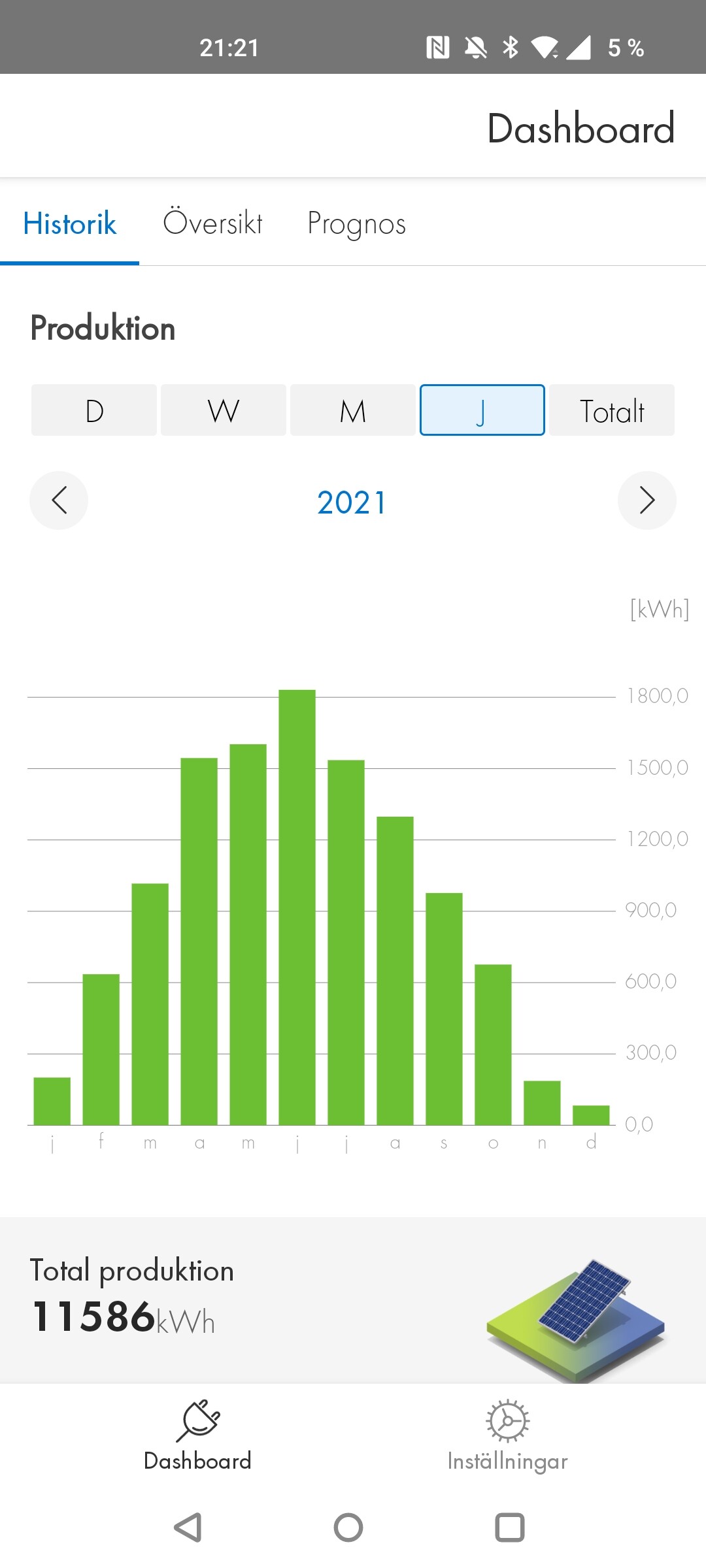Open the Prognos tab

click(356, 223)
